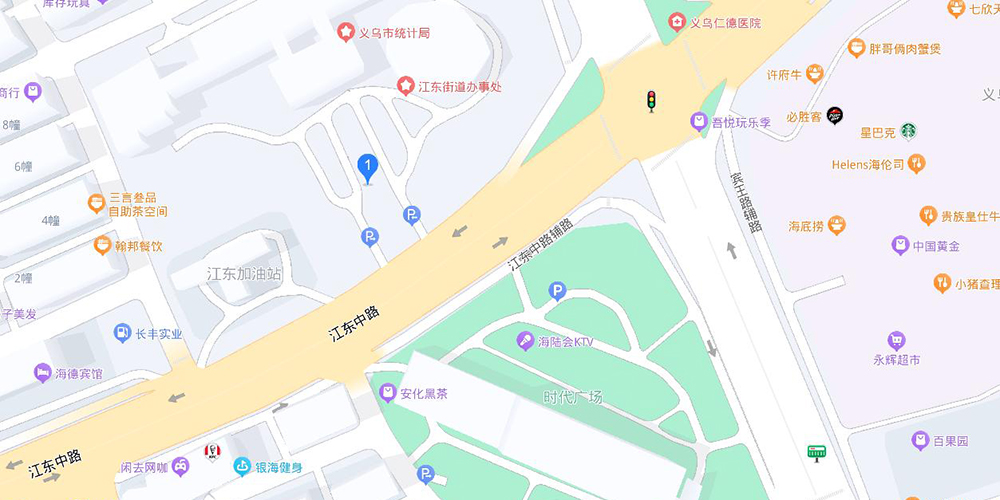Screen dimensions: 1000x500
Task: Open the 义乌市统计局 map marker
Action: coord(346,33)
